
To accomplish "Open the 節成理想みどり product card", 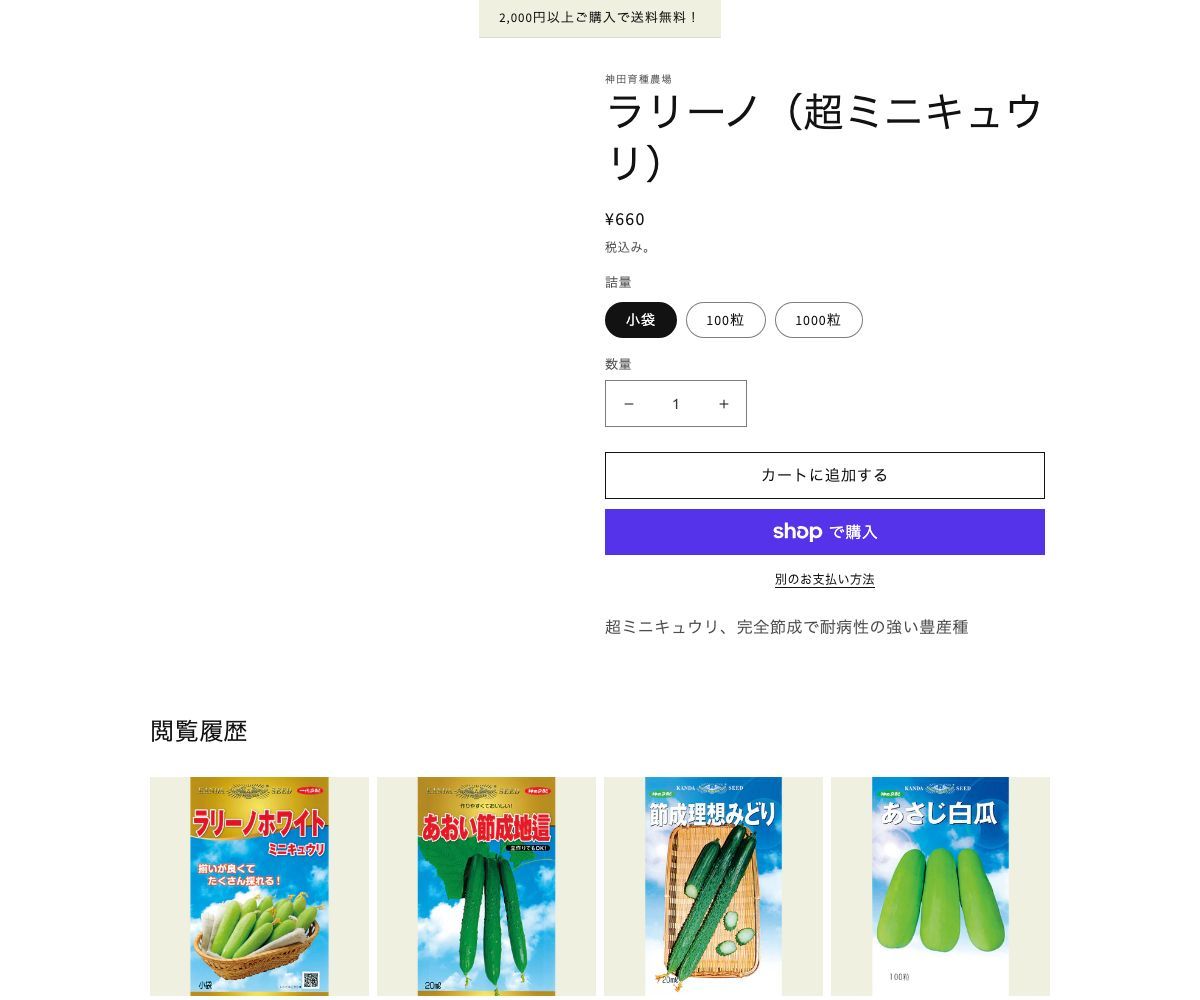I will tap(713, 886).
